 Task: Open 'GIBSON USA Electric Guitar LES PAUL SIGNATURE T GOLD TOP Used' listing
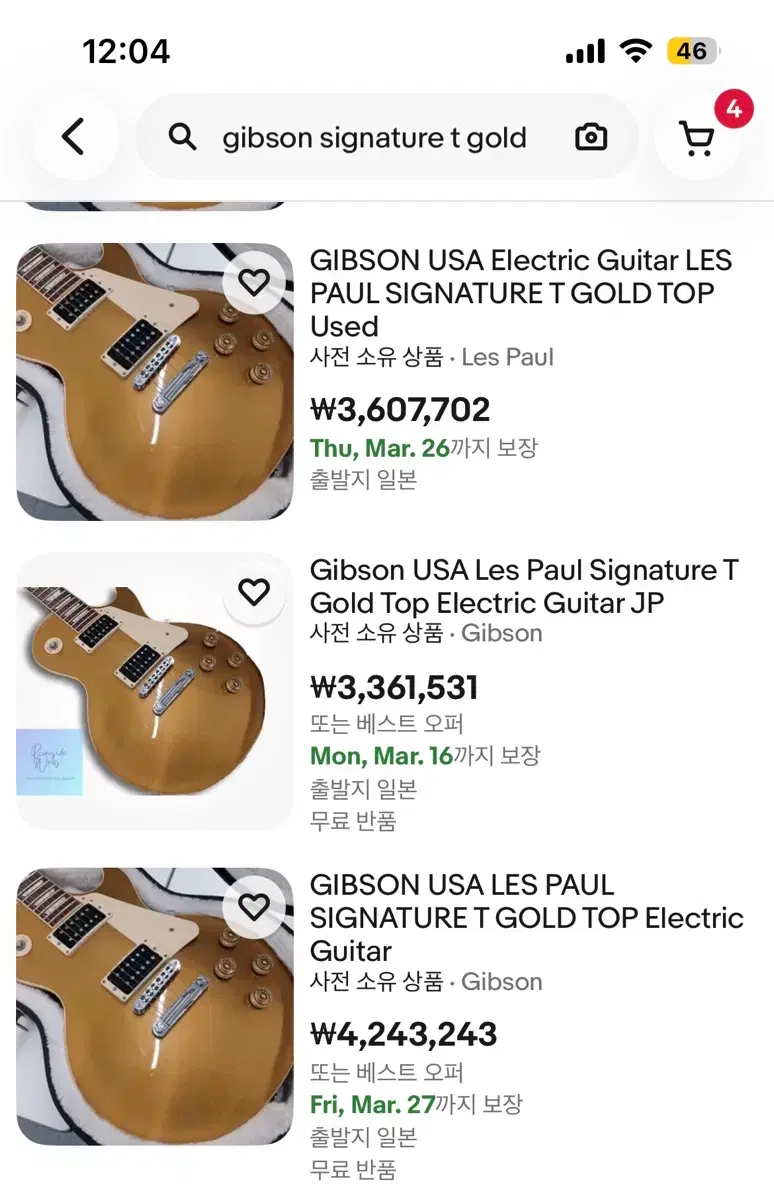click(520, 293)
